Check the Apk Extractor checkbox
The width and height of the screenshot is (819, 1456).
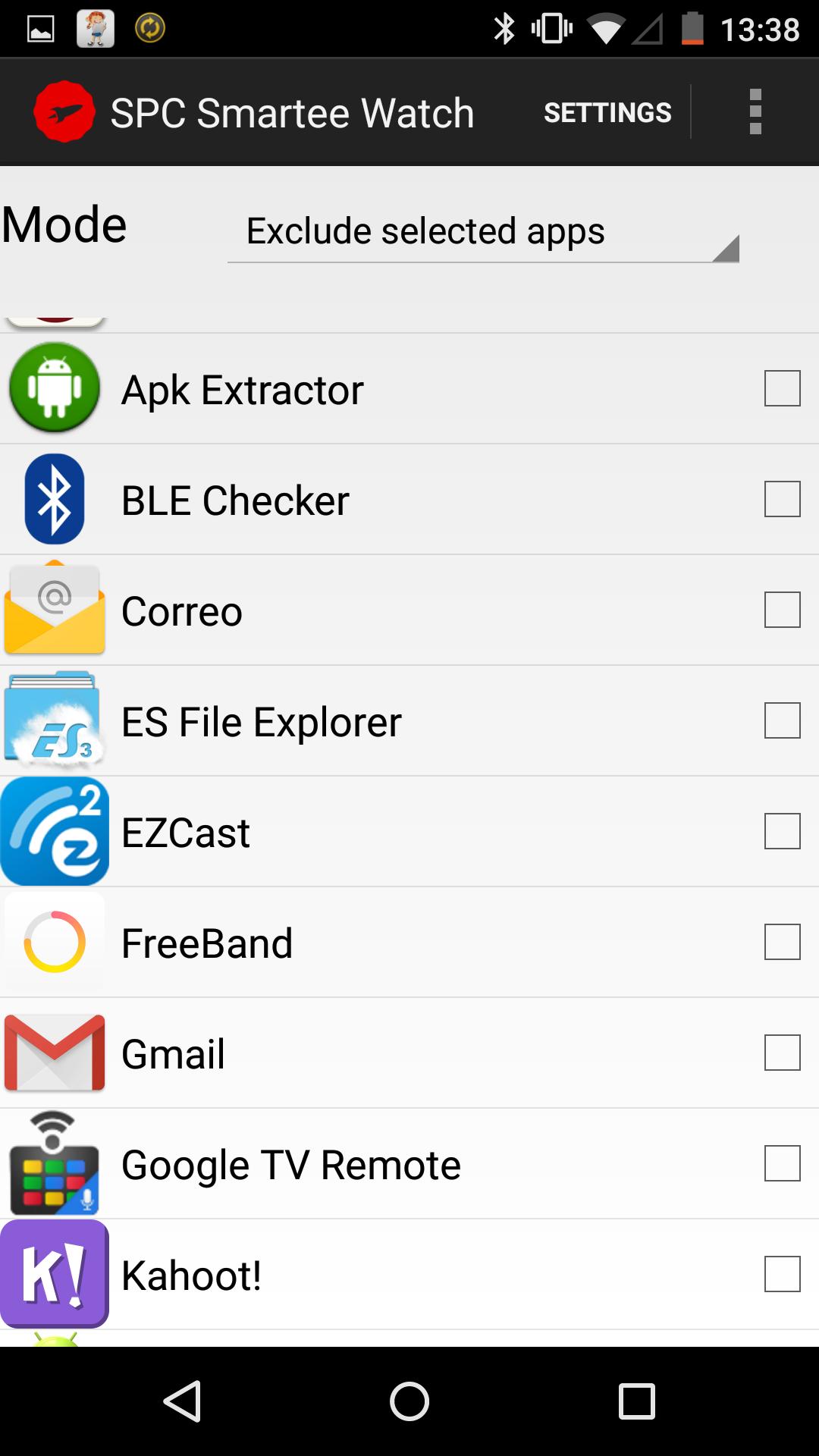pyautogui.click(x=782, y=388)
